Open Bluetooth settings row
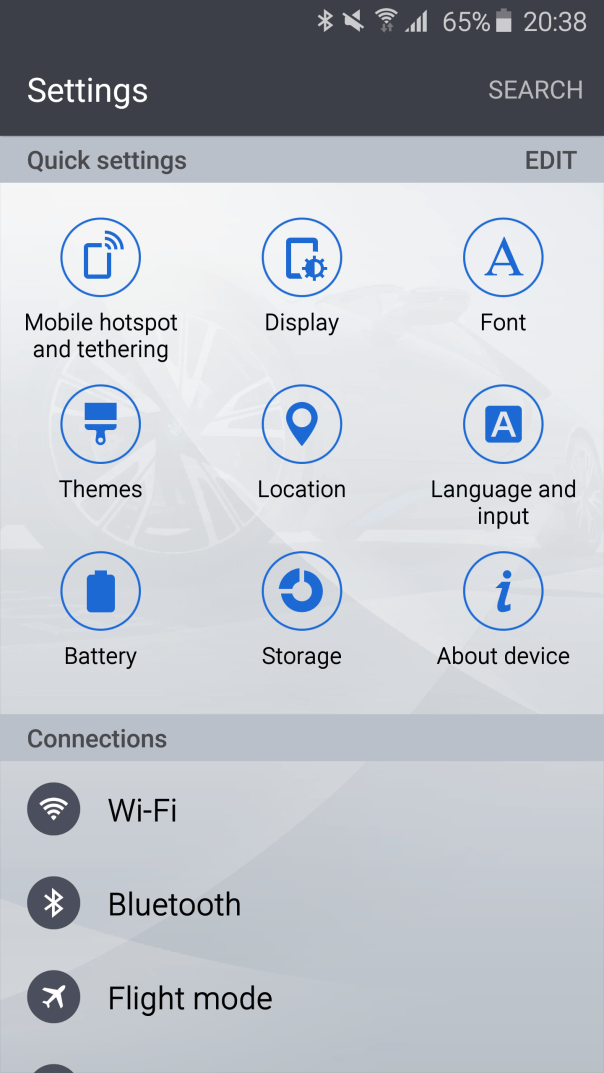Screen dimensions: 604x1073 coord(300,904)
